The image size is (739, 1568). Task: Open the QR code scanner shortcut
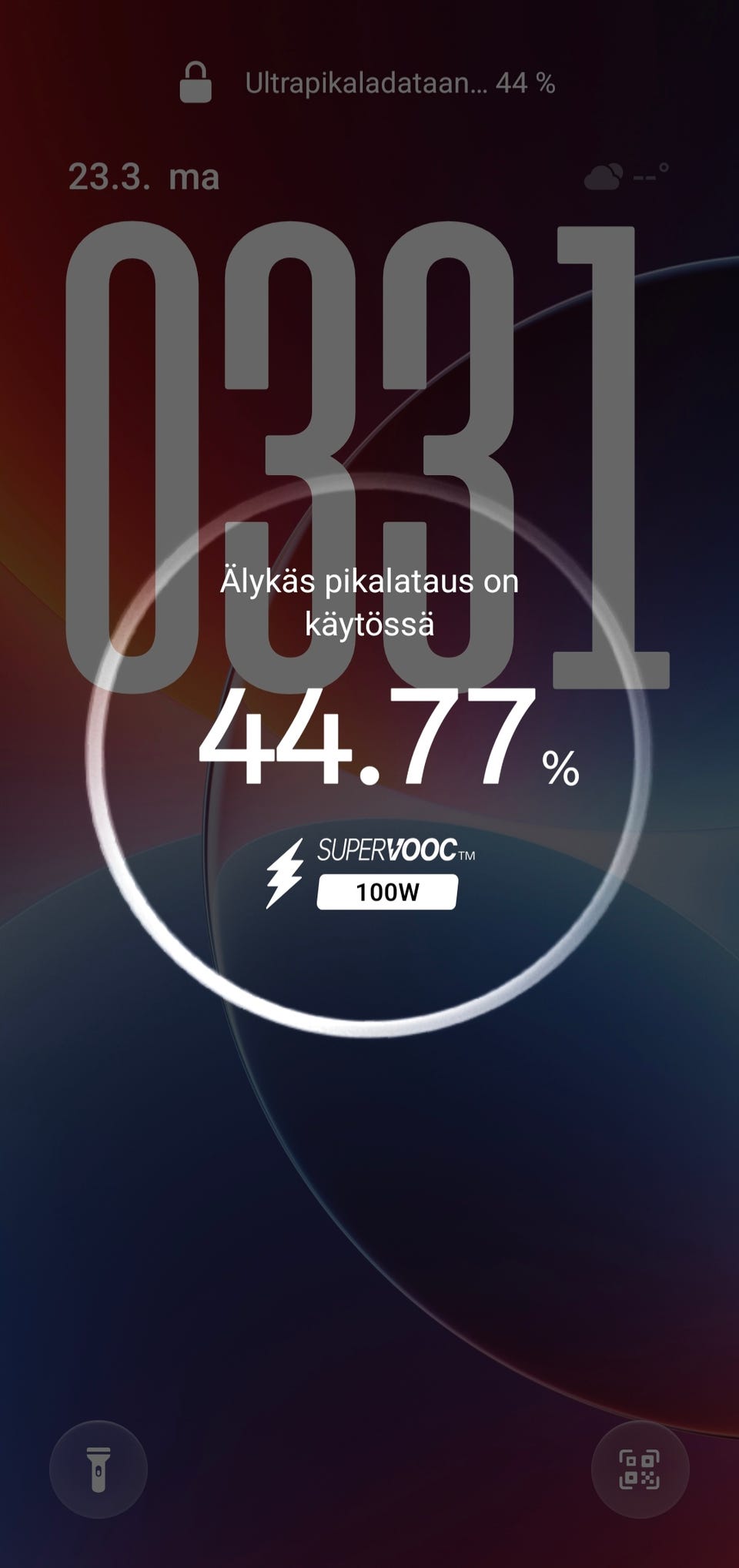click(x=640, y=1469)
